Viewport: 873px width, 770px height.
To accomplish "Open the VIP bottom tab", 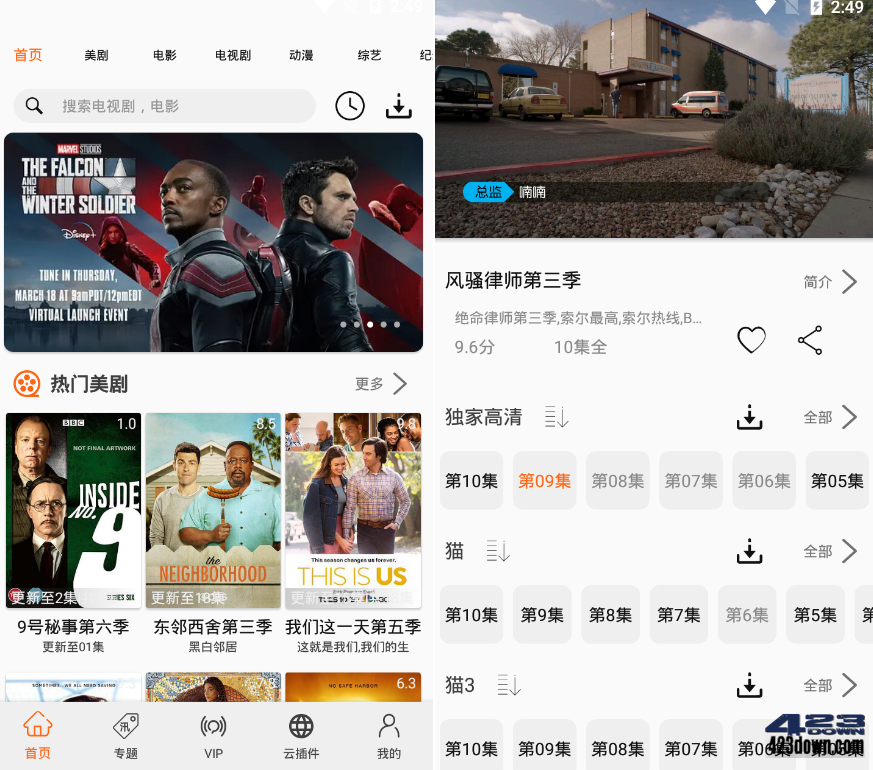I will (x=213, y=736).
